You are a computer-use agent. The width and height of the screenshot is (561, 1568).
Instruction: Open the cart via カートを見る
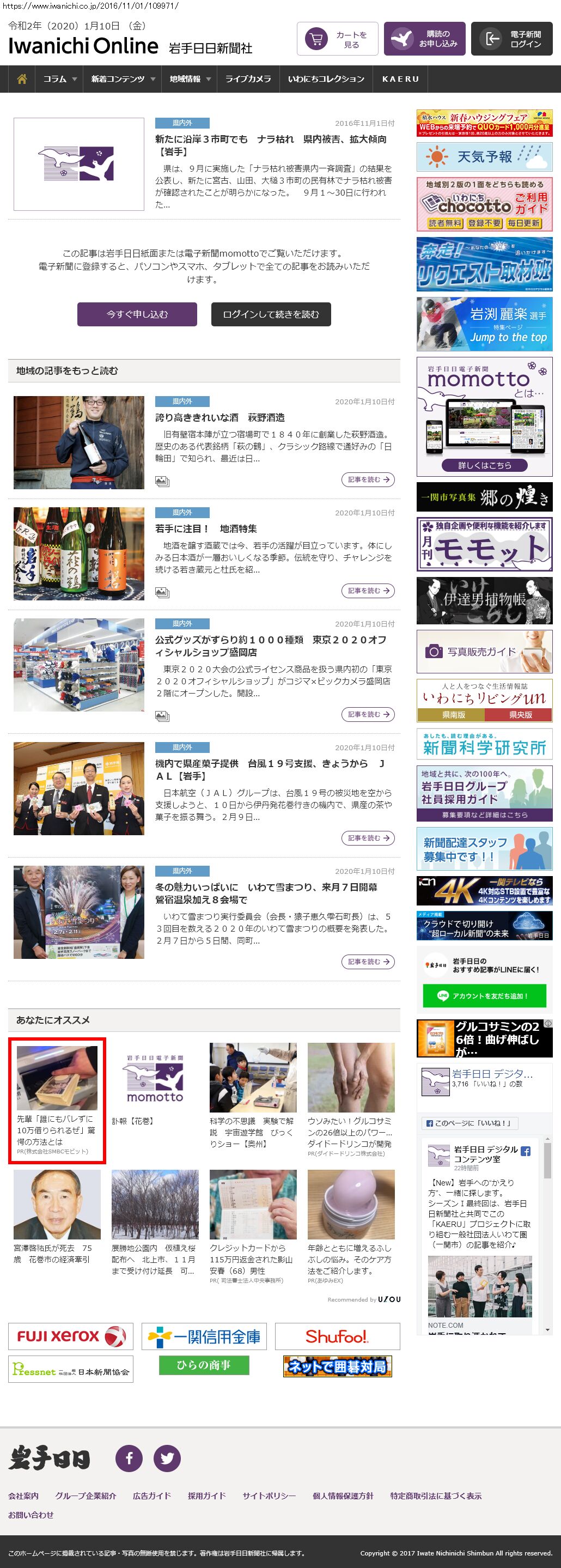click(x=337, y=39)
